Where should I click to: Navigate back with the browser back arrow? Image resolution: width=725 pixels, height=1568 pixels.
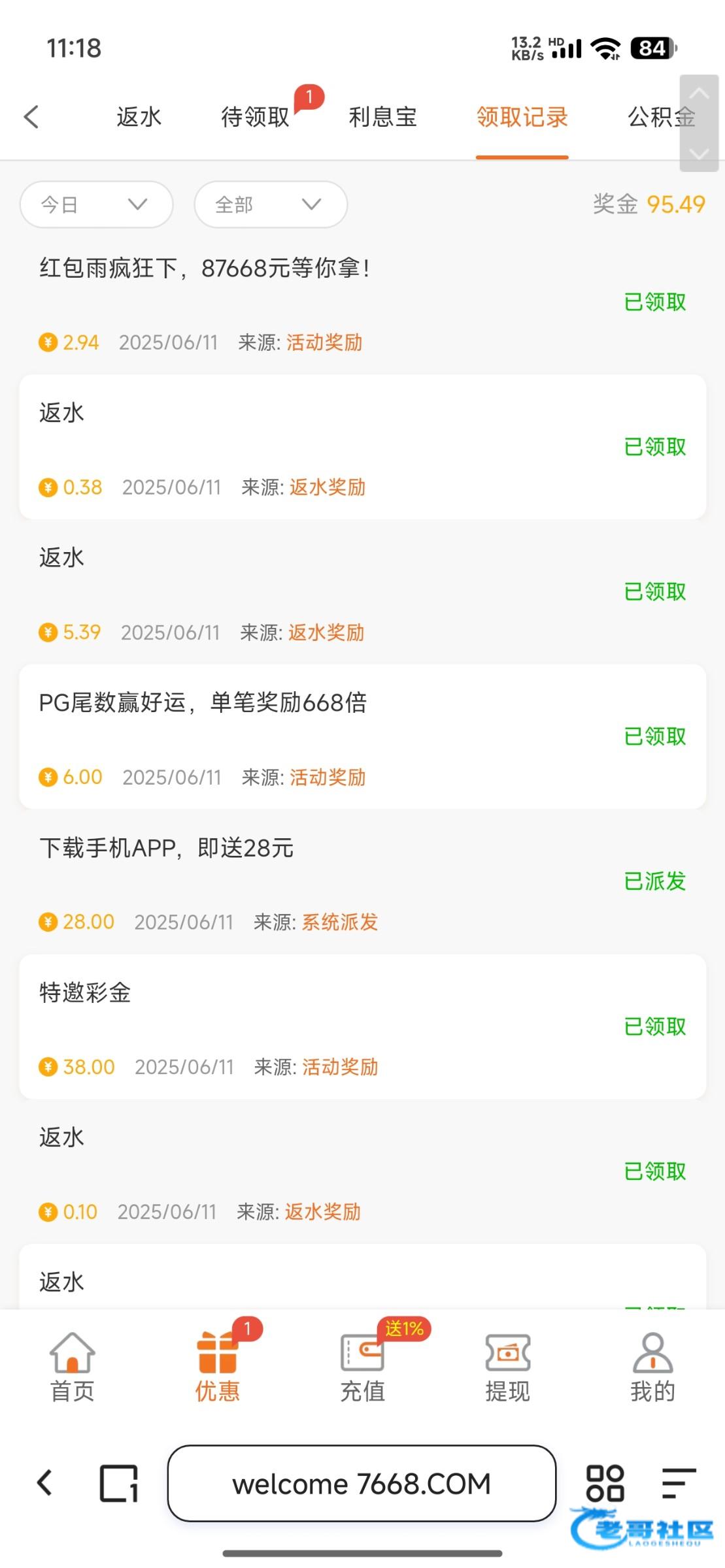45,1483
